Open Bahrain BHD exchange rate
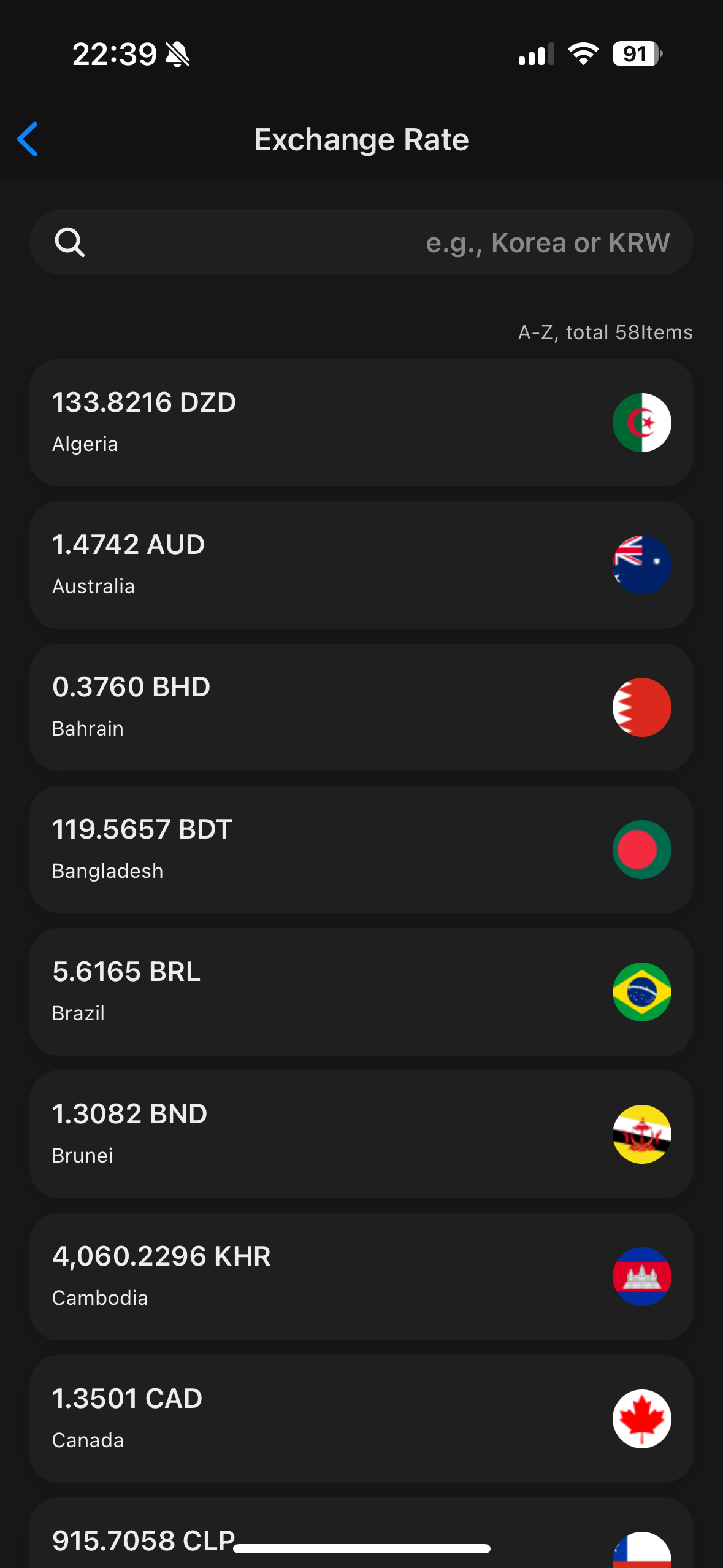The width and height of the screenshot is (723, 1568). click(361, 707)
